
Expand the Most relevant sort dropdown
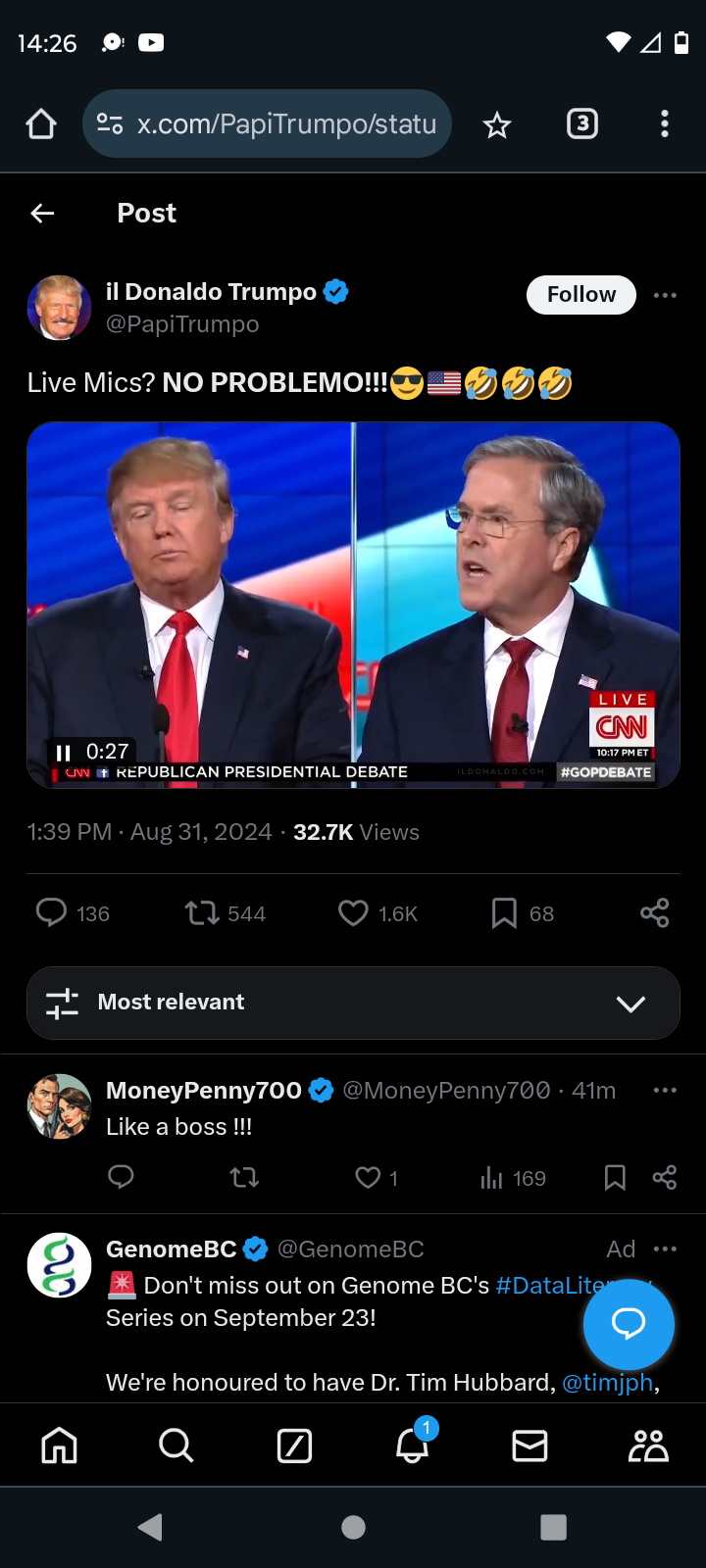pos(353,1003)
